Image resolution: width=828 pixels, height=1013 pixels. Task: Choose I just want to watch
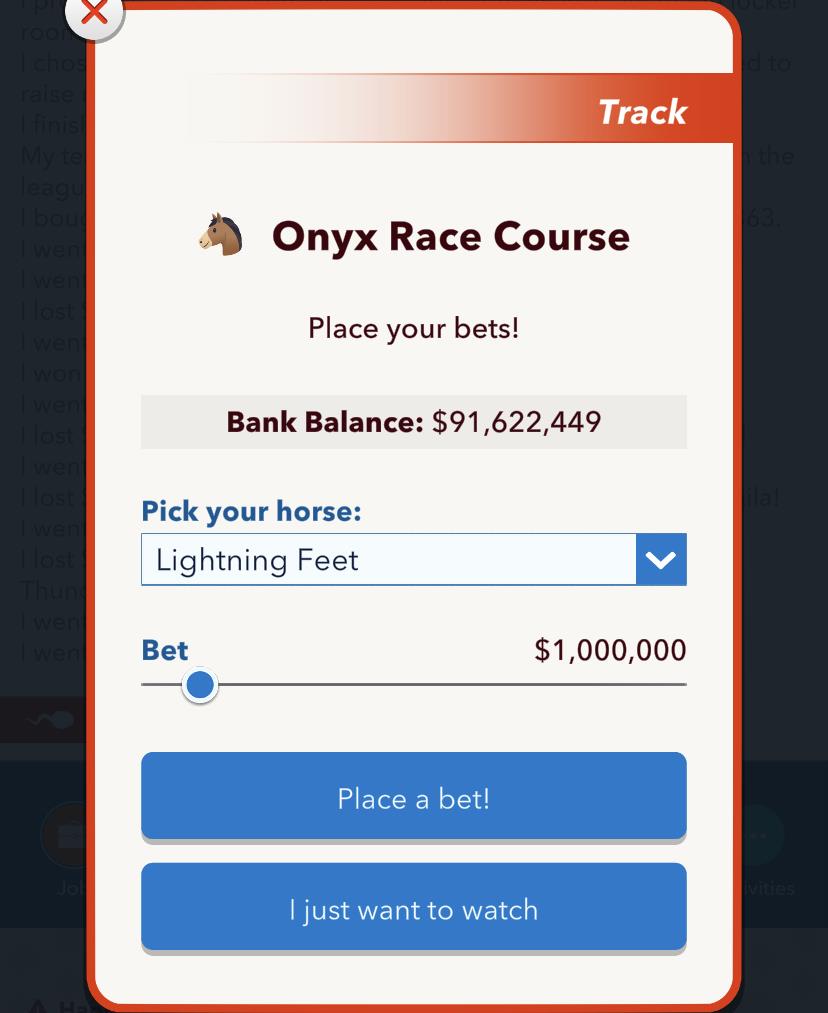[413, 908]
